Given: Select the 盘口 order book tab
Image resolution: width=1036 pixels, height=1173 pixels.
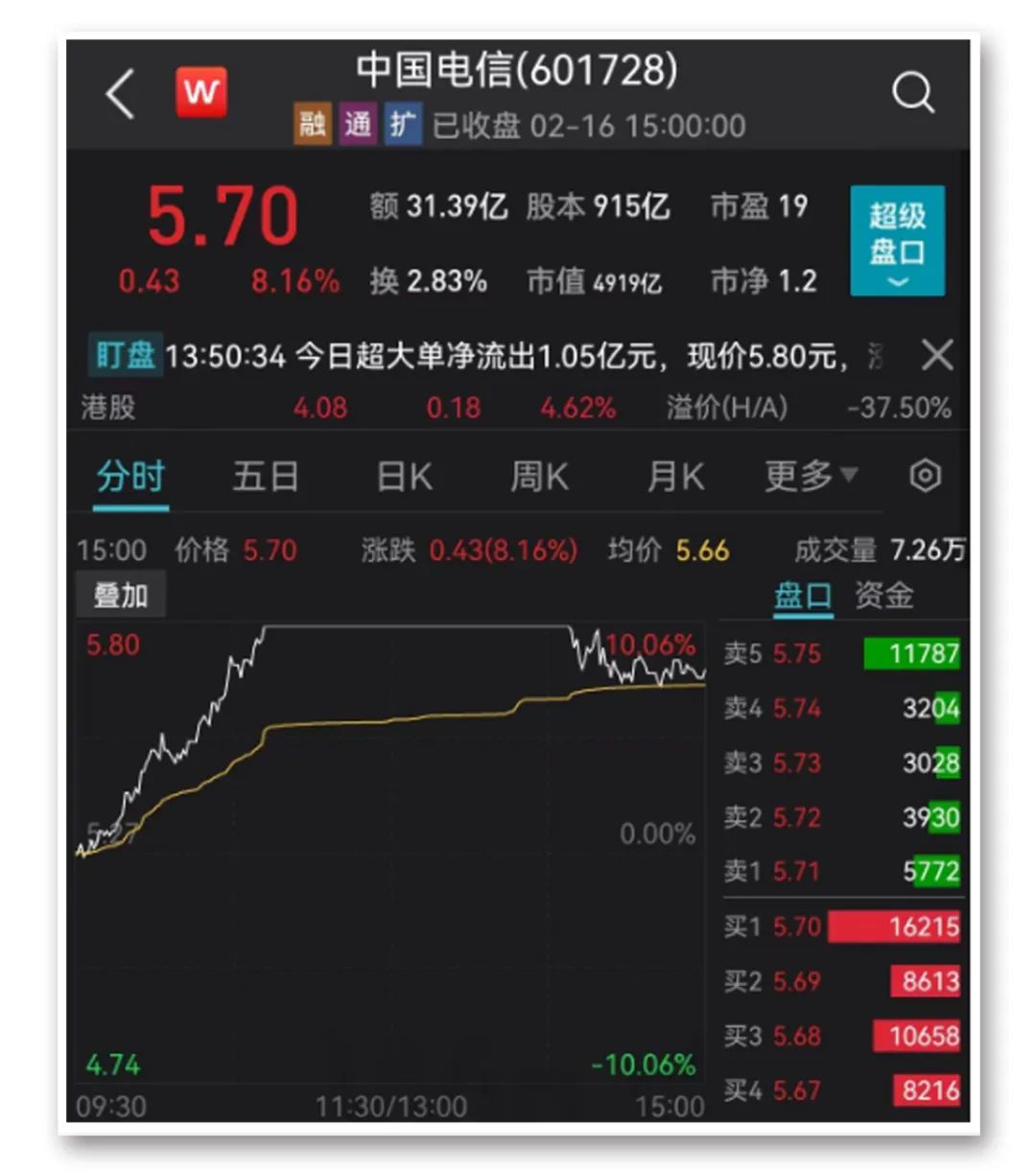Looking at the screenshot, I should 803,596.
